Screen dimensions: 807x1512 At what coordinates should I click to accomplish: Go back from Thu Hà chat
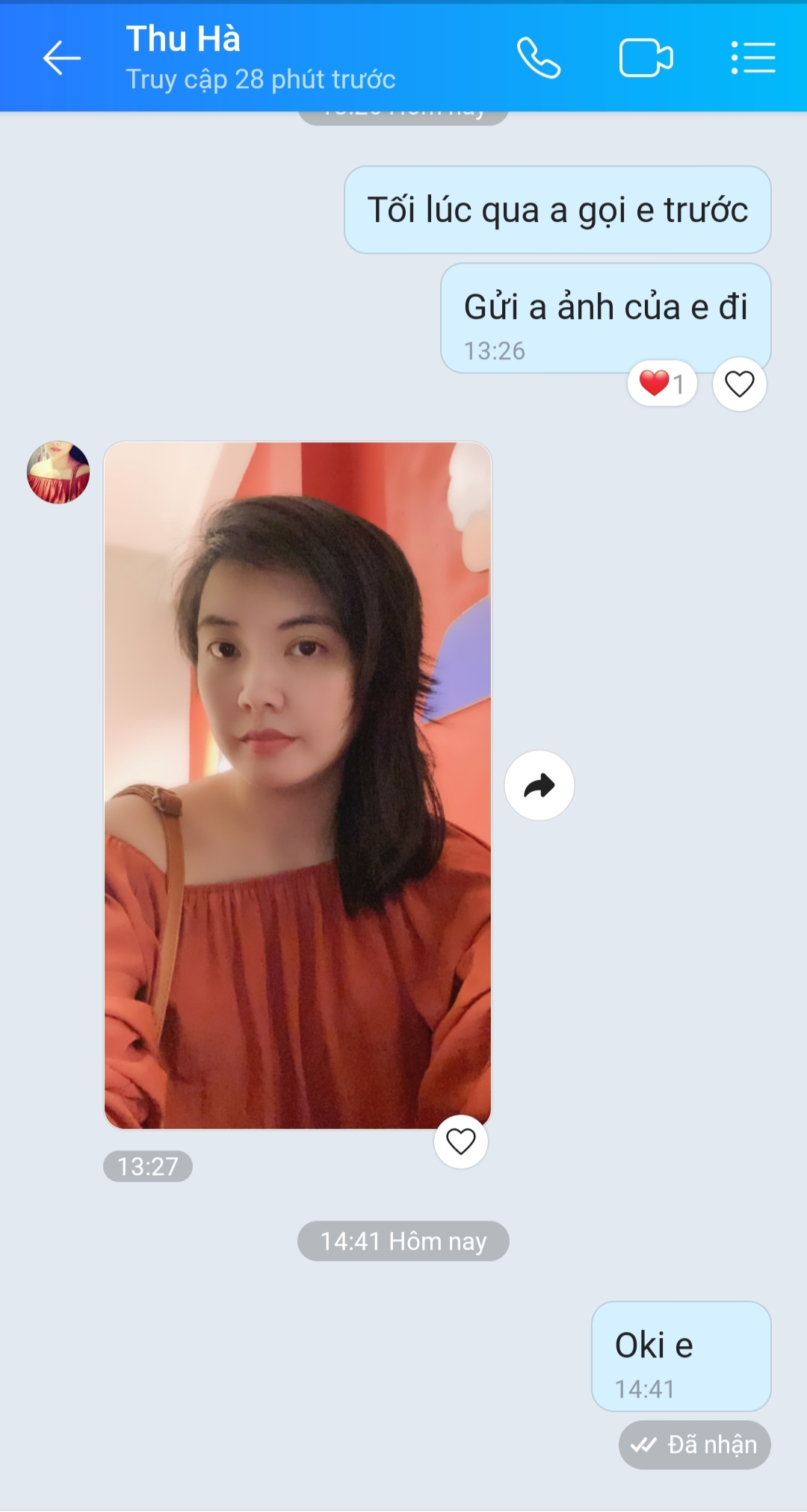[61, 58]
